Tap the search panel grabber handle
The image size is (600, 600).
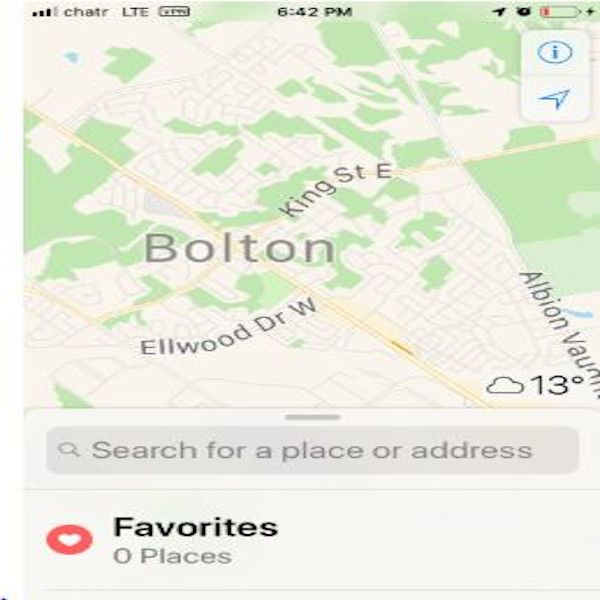click(312, 417)
